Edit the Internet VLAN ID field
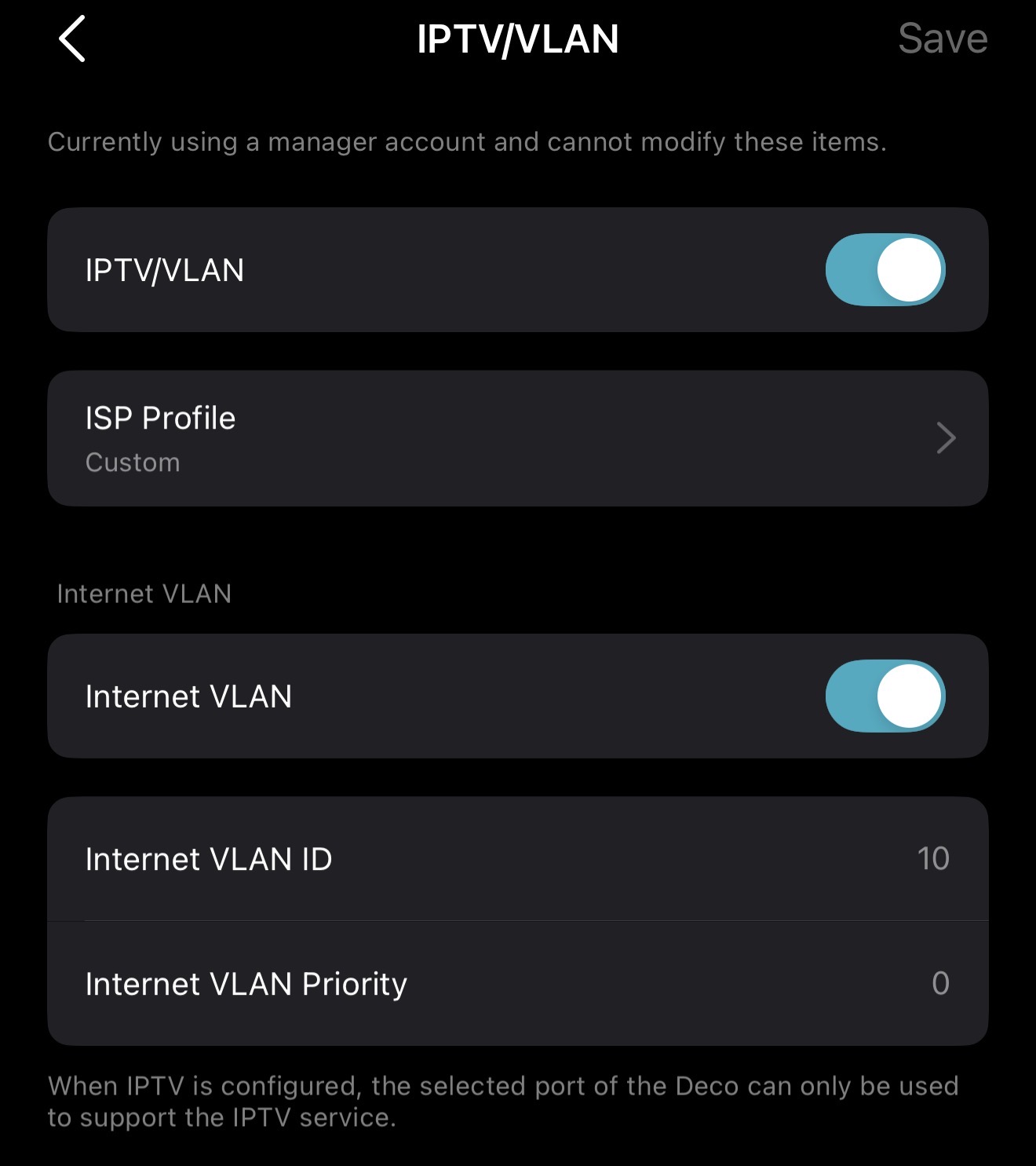 click(x=932, y=859)
